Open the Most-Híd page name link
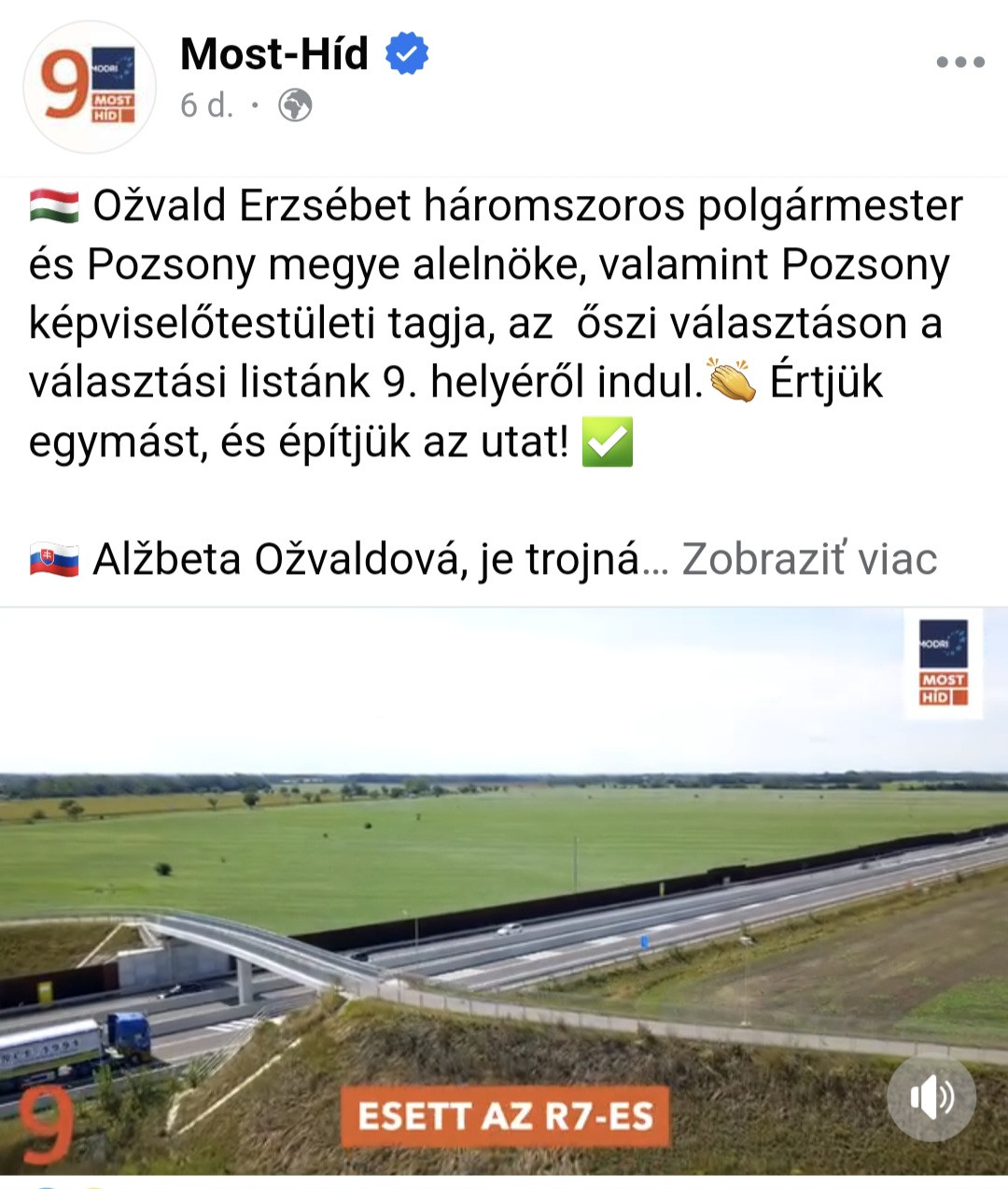This screenshot has width=1008, height=1189. point(274,54)
